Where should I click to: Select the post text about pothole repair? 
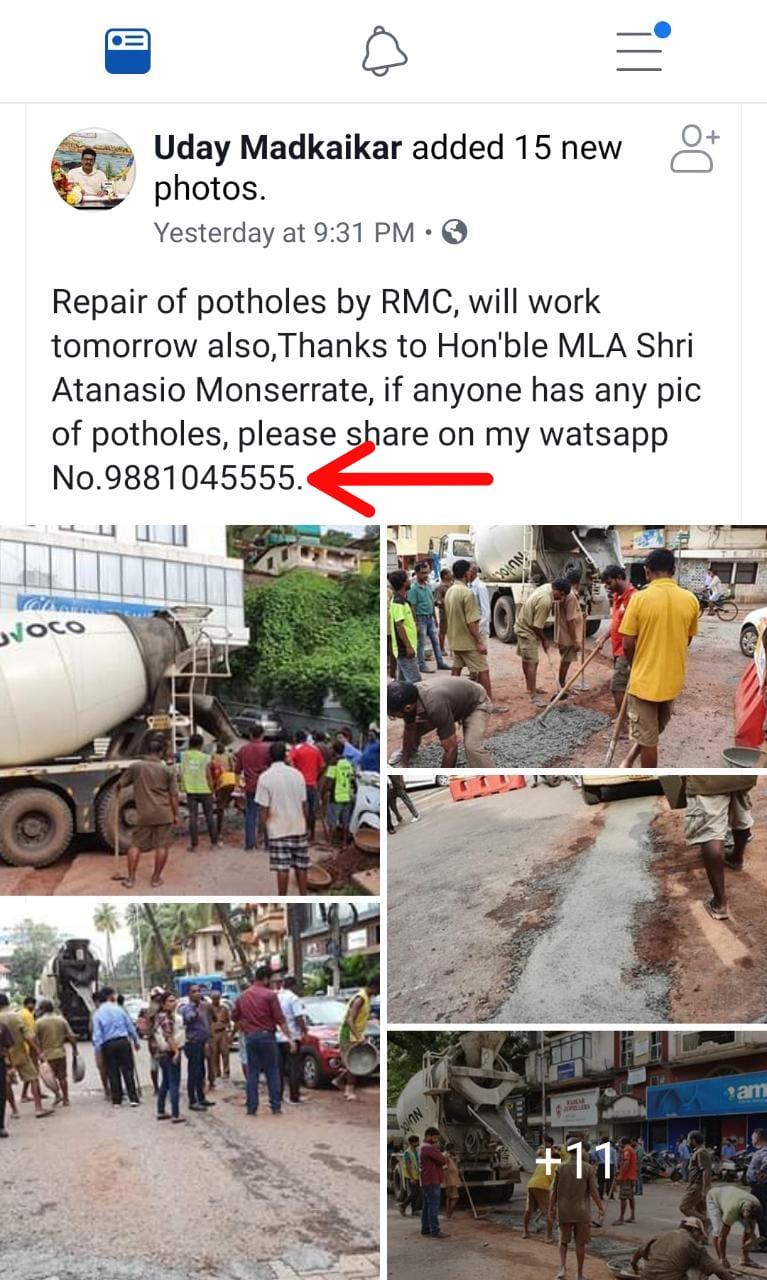380,390
